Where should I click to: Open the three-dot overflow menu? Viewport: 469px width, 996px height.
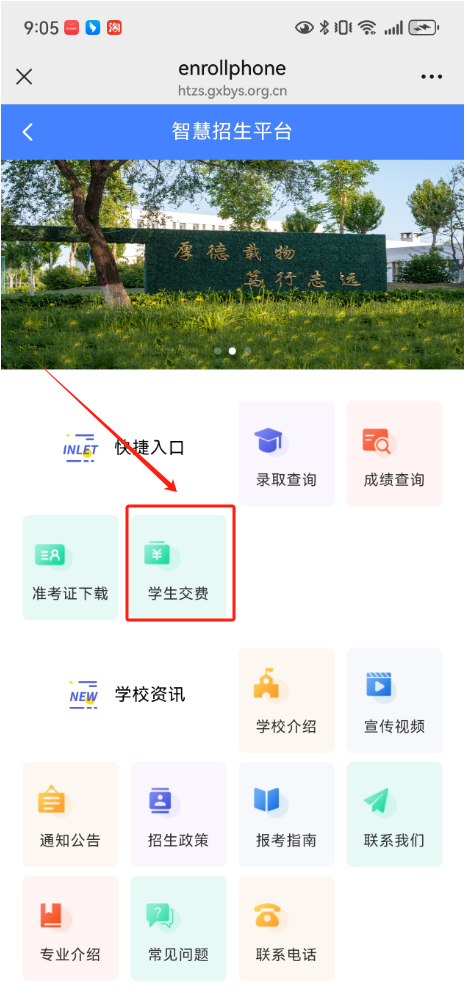[x=432, y=77]
